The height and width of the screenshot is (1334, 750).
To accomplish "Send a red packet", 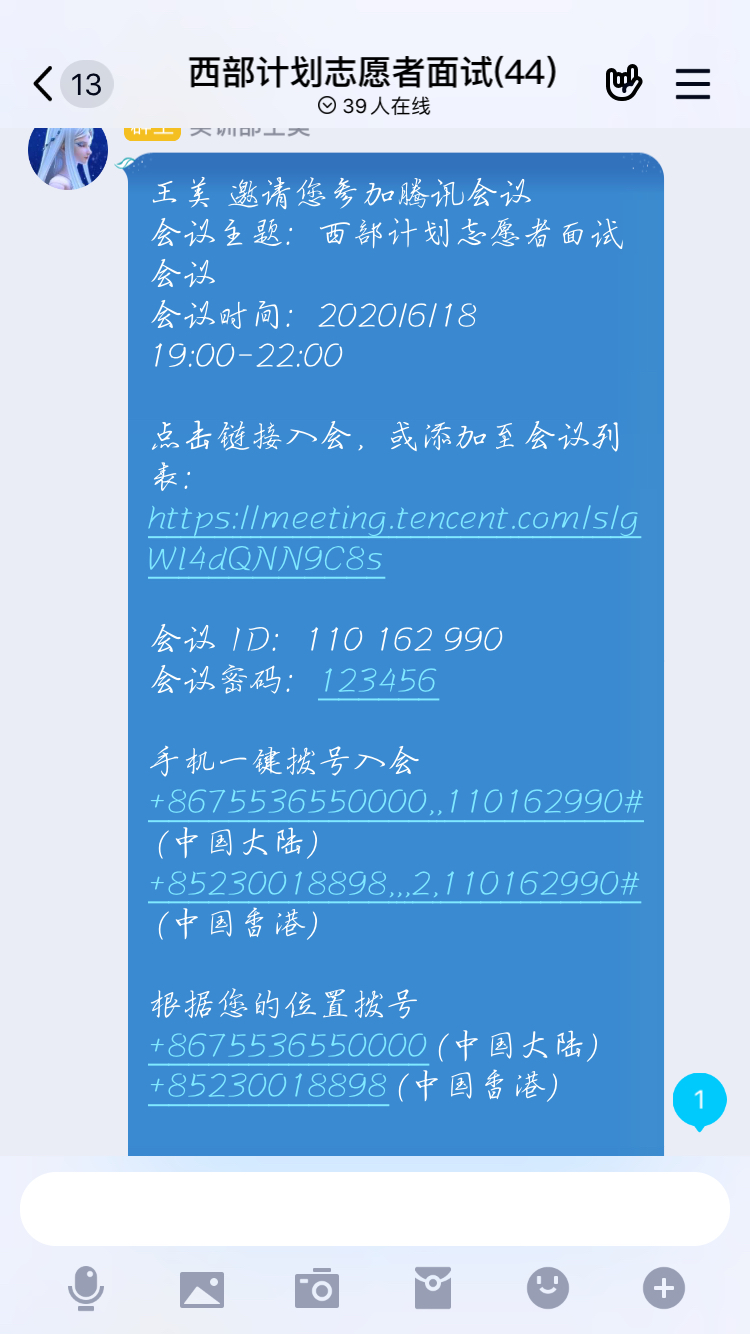I will 433,1288.
